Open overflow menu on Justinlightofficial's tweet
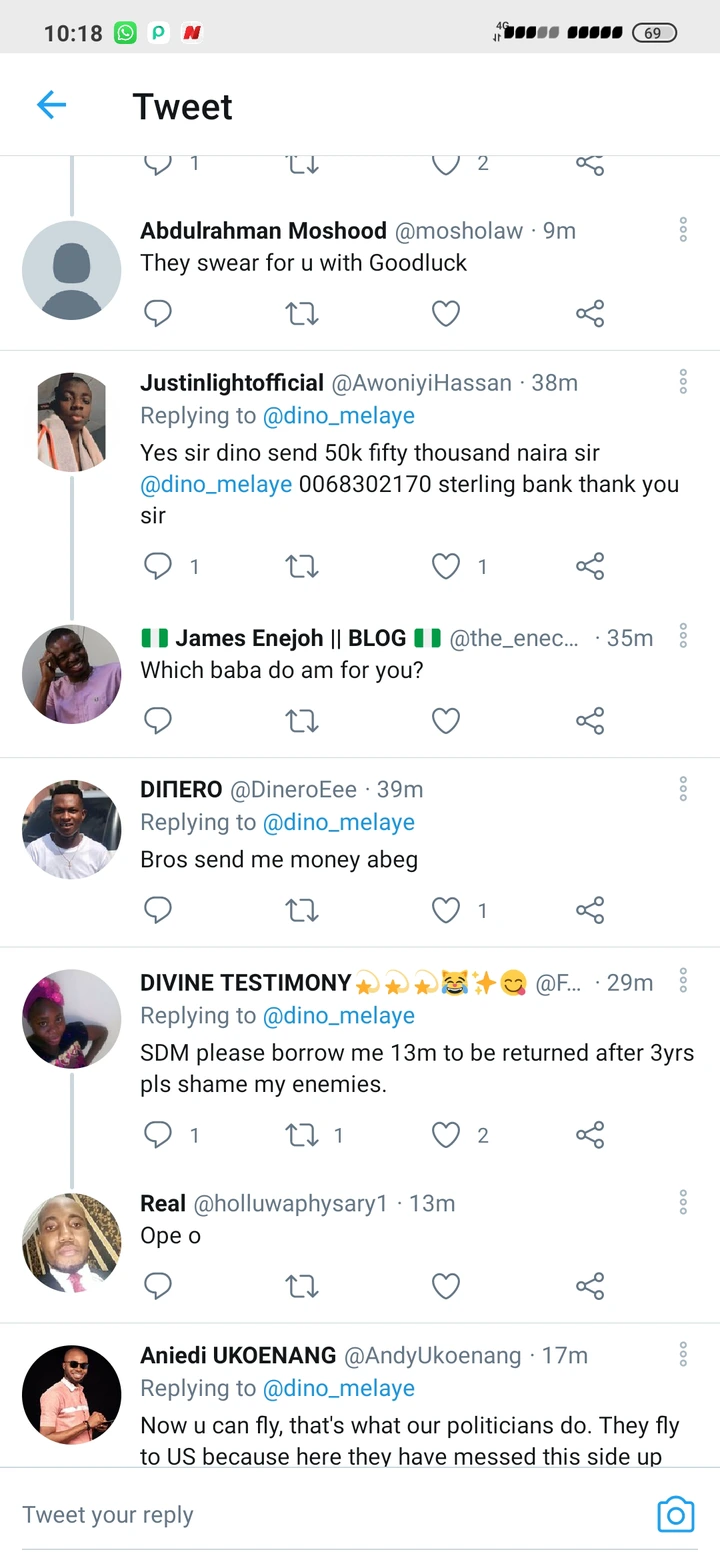The height and width of the screenshot is (1560, 720). click(x=683, y=381)
